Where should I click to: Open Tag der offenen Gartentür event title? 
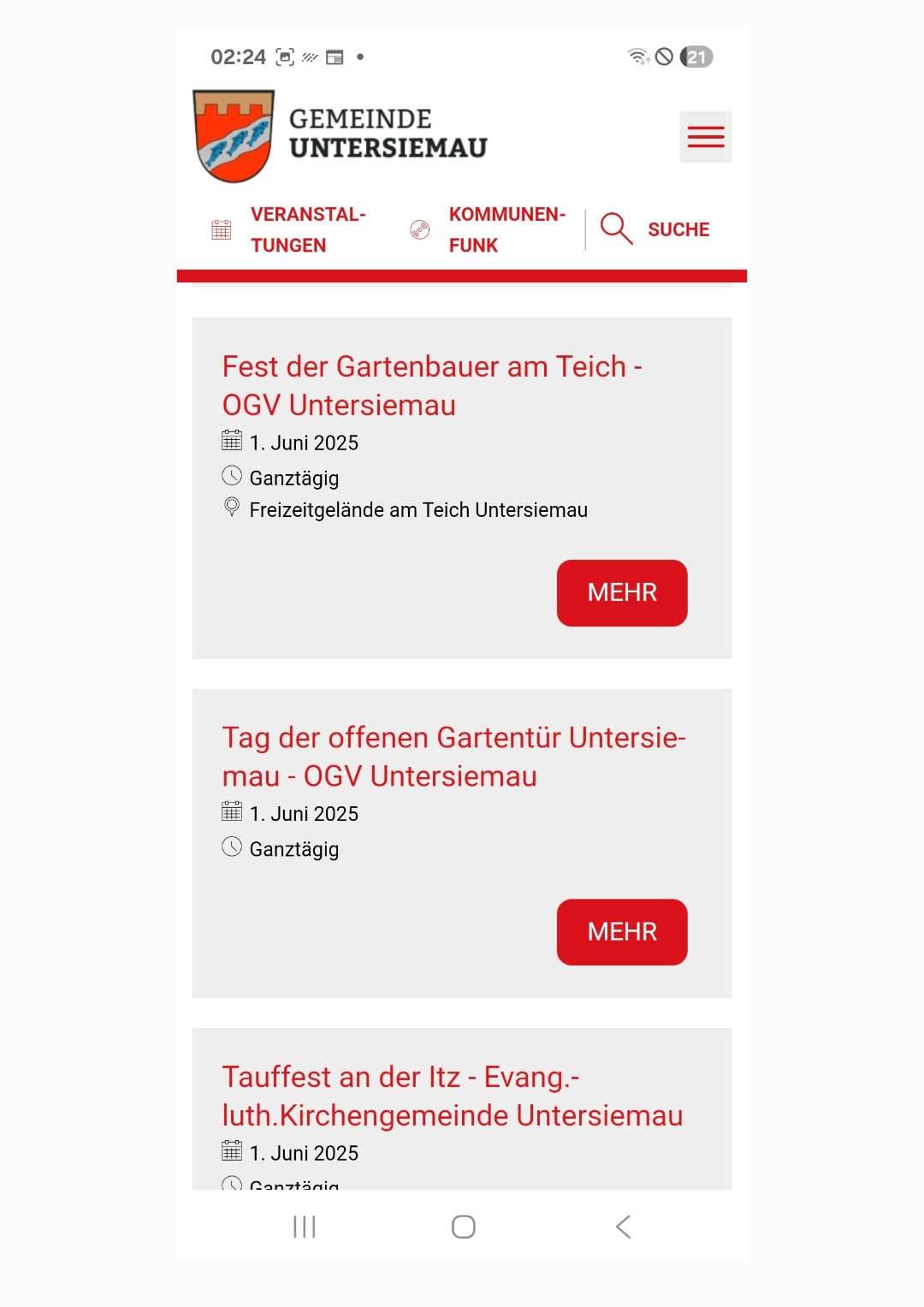click(x=453, y=757)
